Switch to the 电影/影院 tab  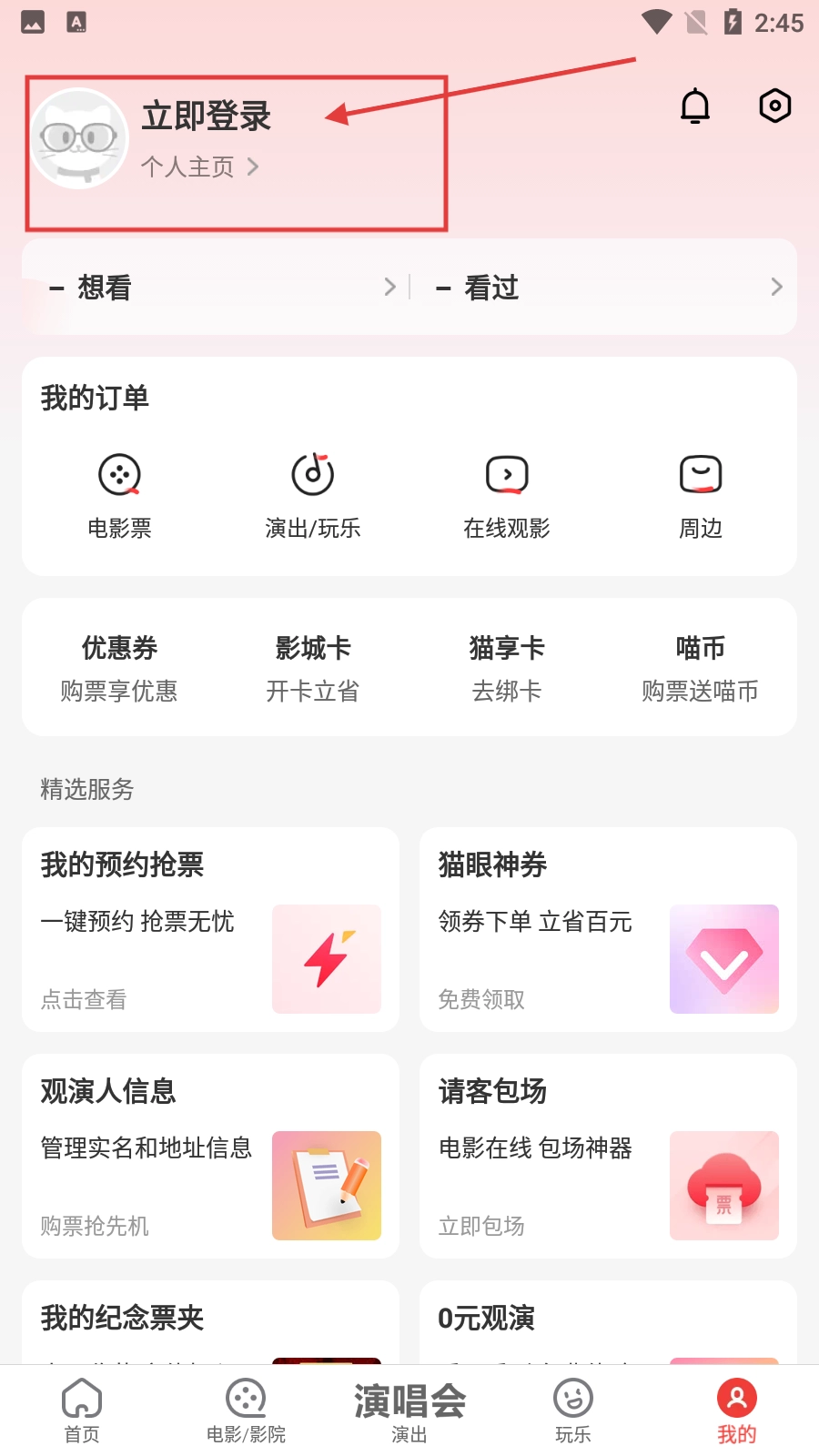pyautogui.click(x=246, y=1410)
